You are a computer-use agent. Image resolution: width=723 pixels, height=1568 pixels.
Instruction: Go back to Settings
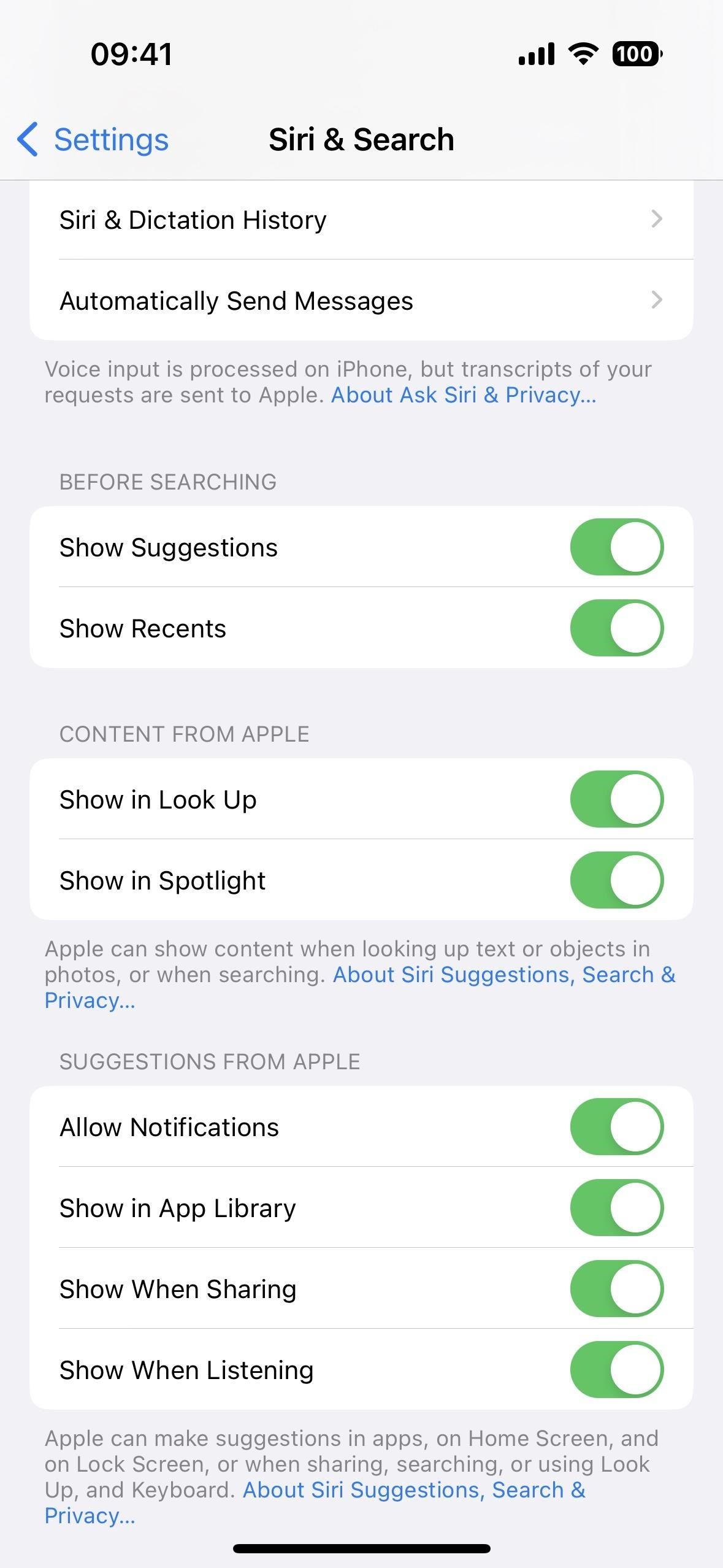[x=93, y=140]
